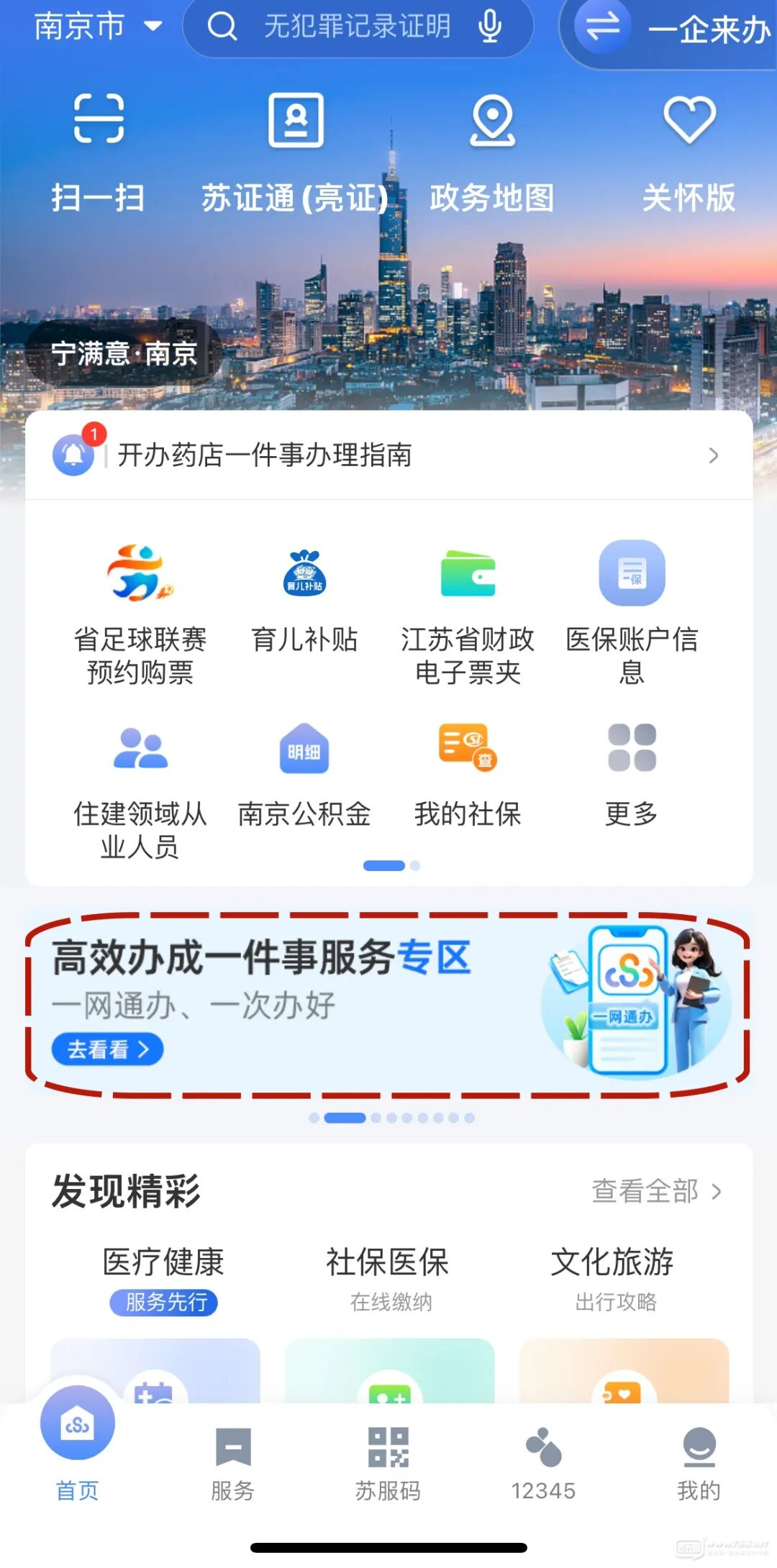This screenshot has height=1568, width=777.
Task: Open the 开办药店一件事办理指南 notice
Action: [388, 455]
